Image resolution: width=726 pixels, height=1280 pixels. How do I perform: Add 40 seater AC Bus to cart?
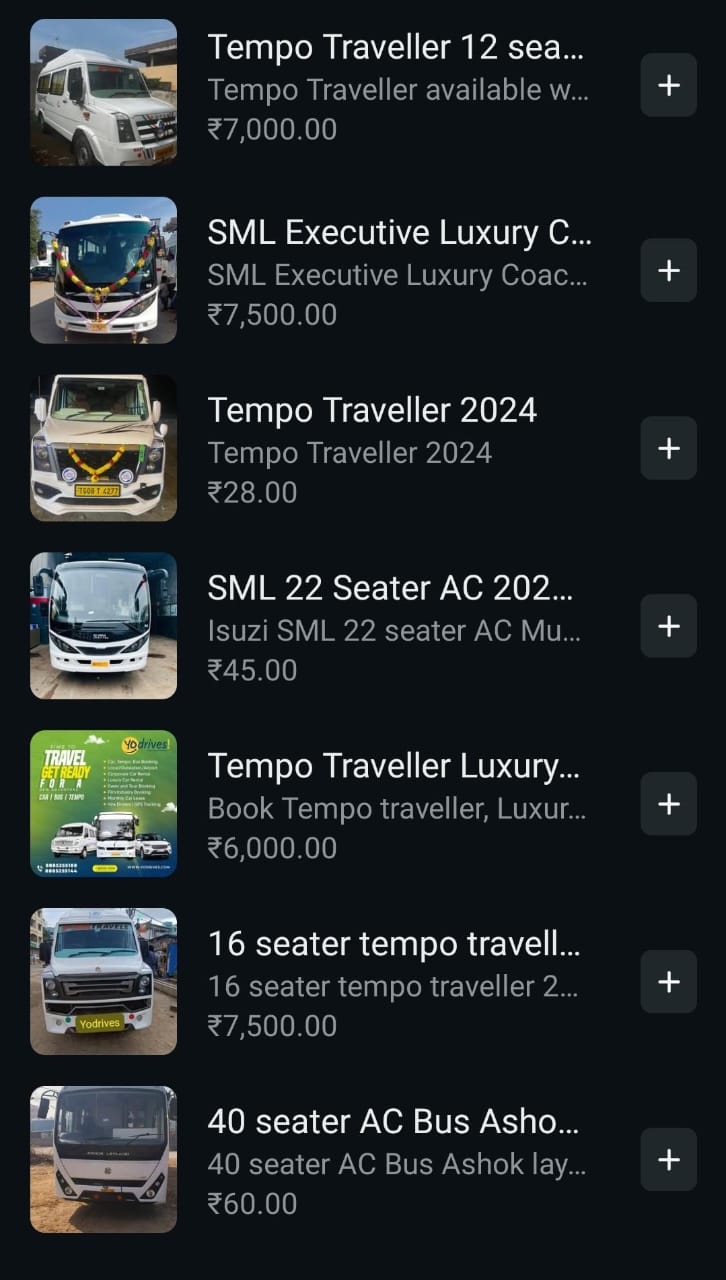coord(668,1160)
